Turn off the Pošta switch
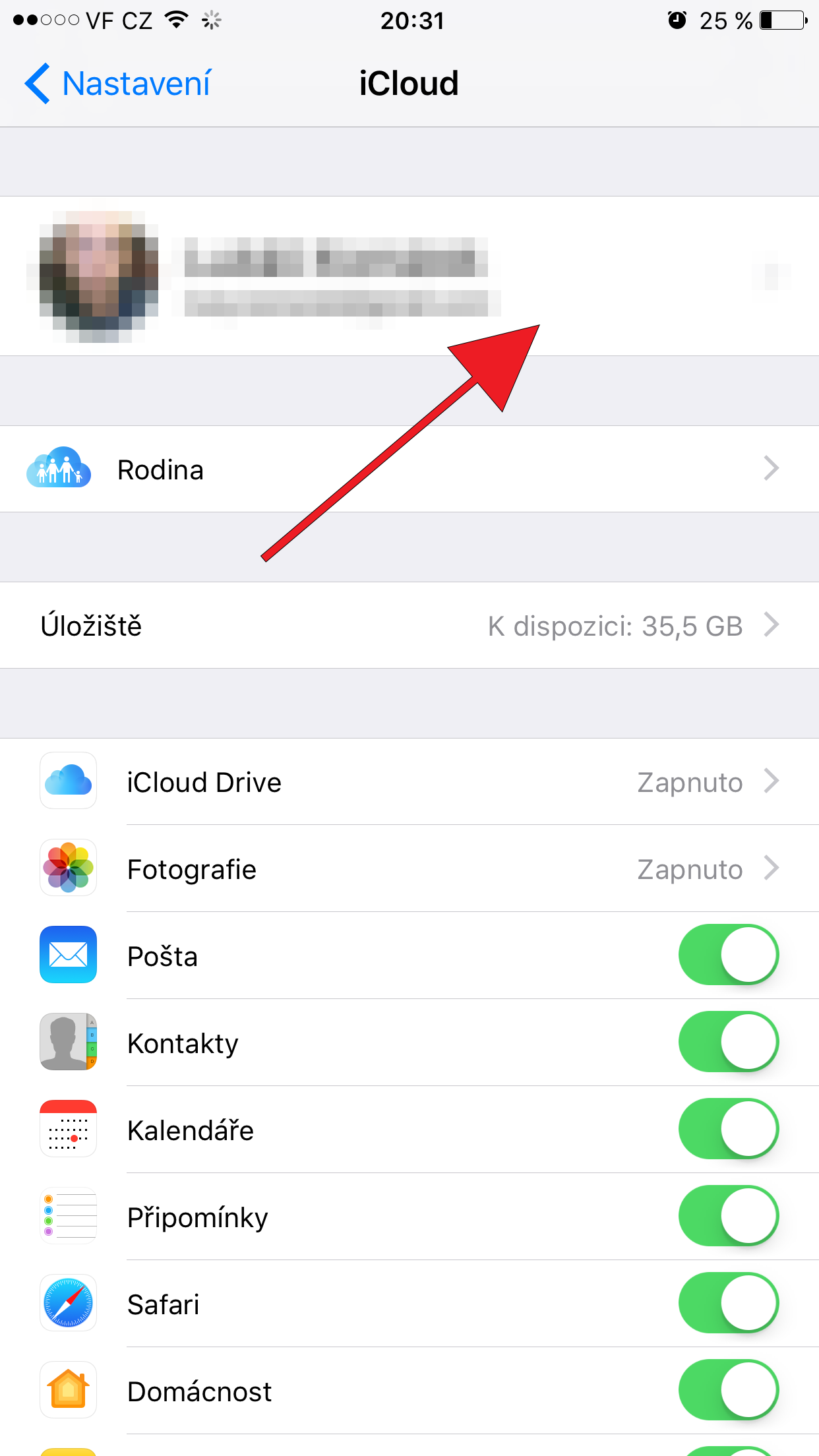Screen dimensions: 819x1456 tap(728, 955)
